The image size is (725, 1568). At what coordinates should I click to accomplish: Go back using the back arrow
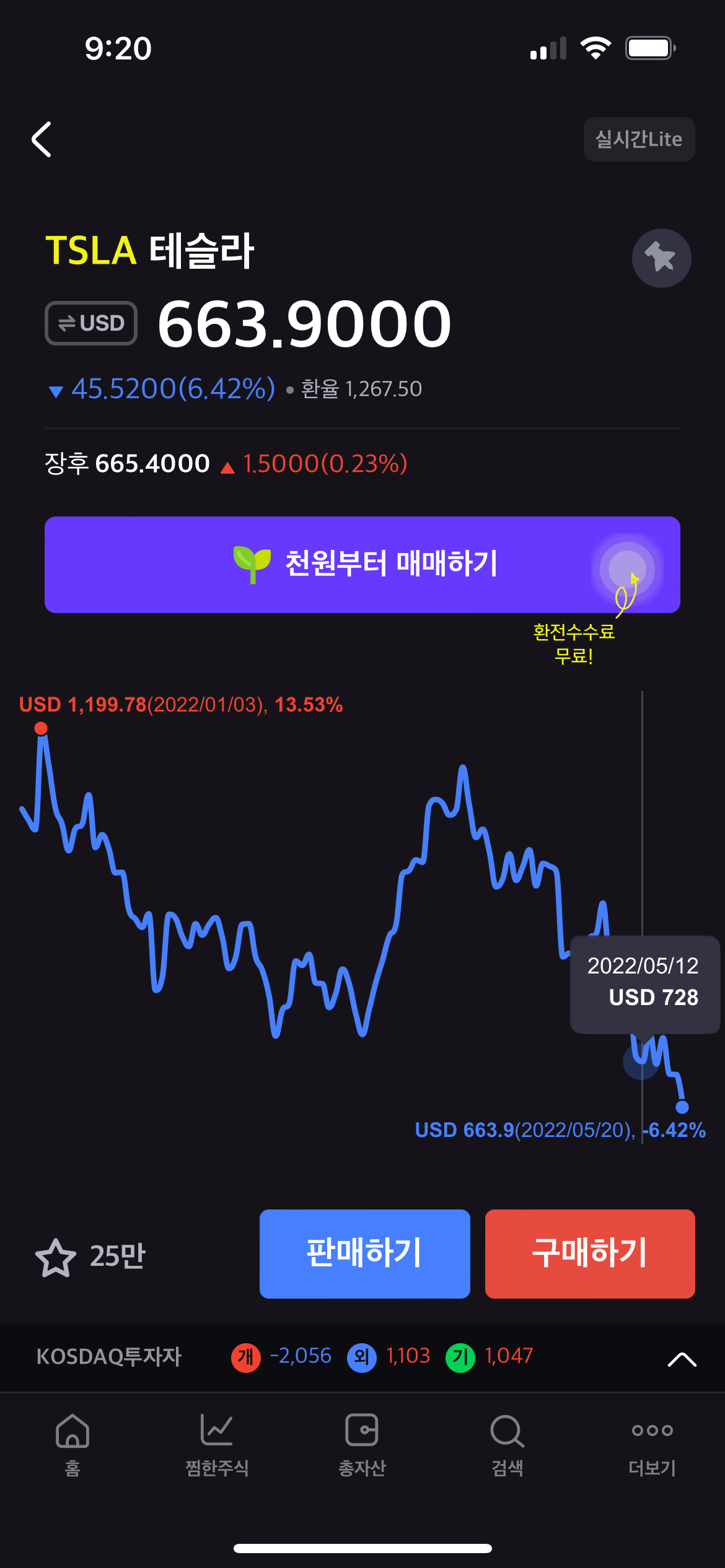(42, 139)
